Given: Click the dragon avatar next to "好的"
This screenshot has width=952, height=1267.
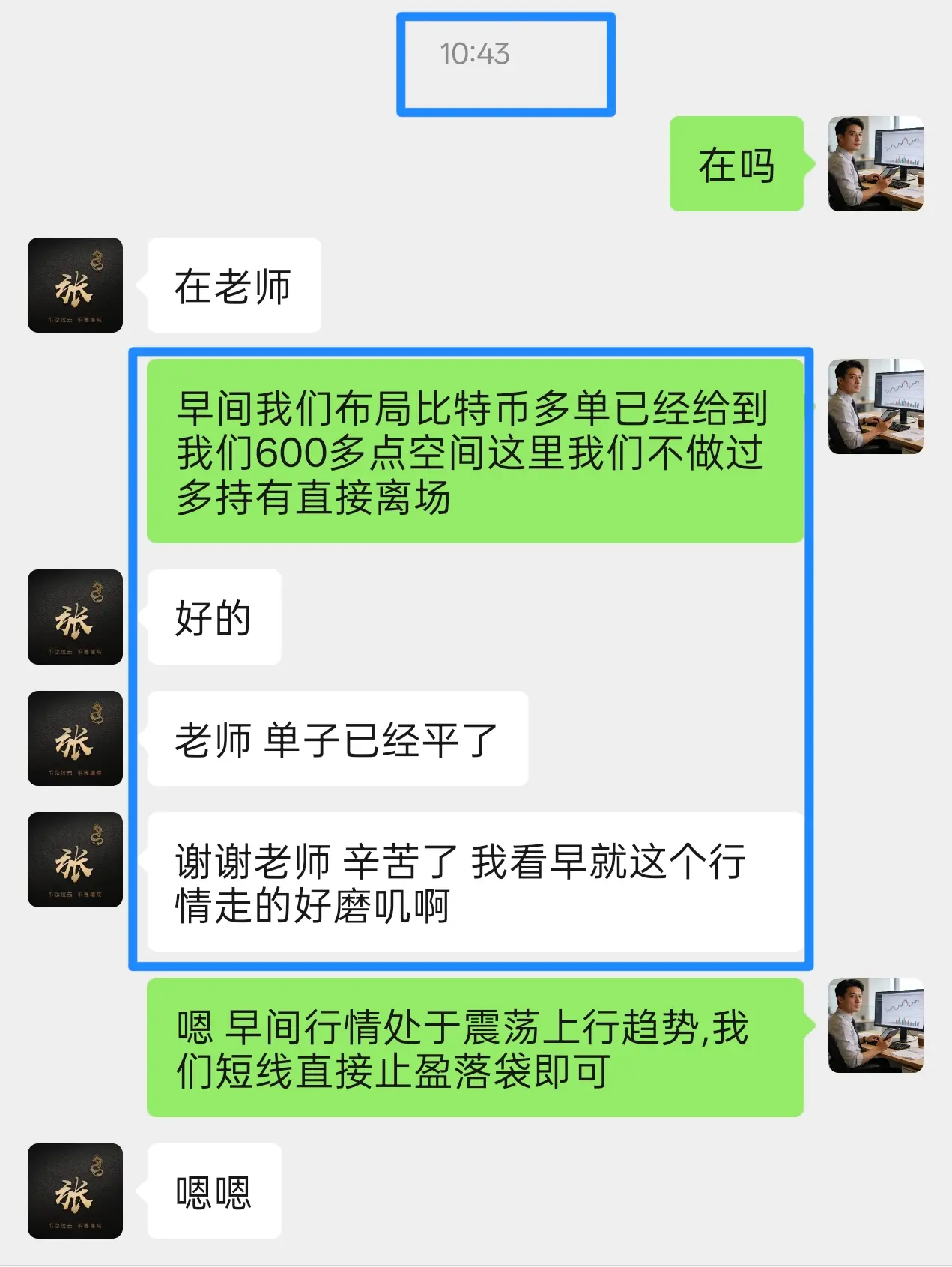Looking at the screenshot, I should click(74, 617).
